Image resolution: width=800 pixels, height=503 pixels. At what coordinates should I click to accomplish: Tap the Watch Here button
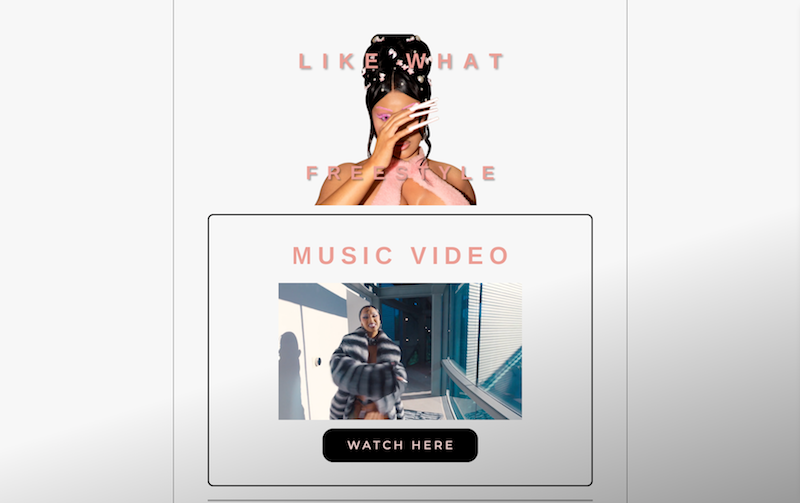[400, 445]
